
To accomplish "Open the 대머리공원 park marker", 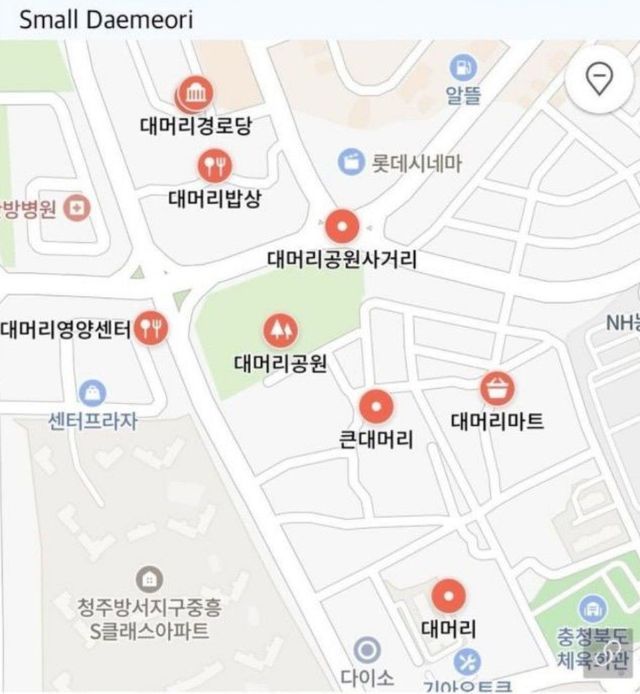I will [x=280, y=331].
